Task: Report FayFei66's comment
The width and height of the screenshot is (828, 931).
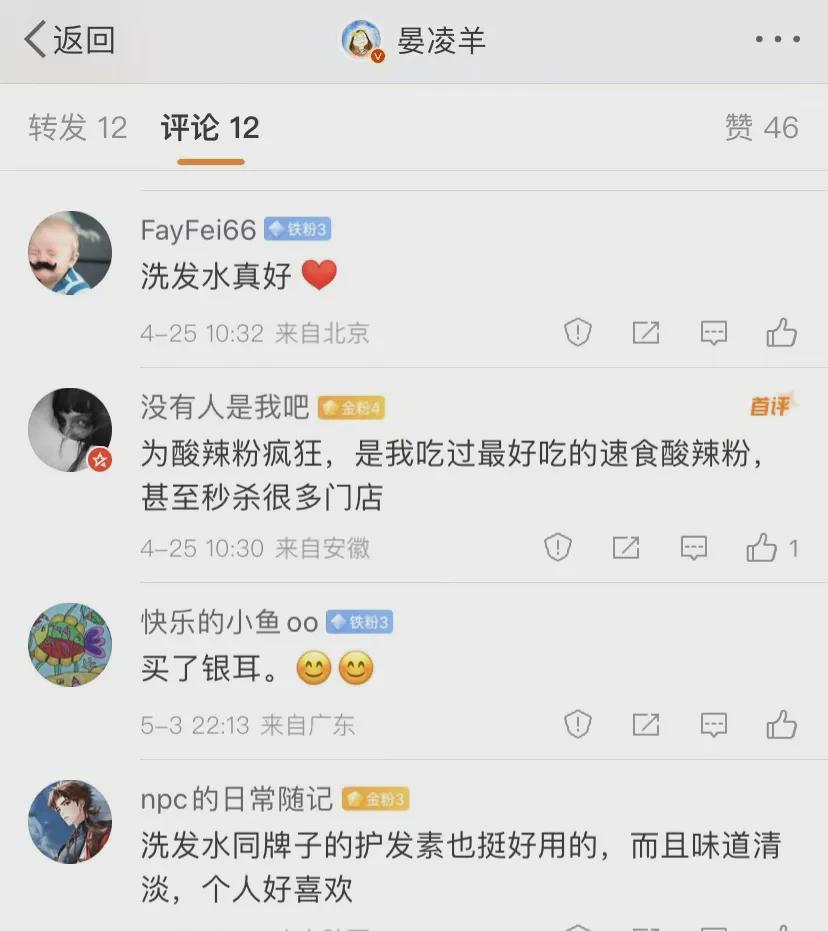Action: coord(578,333)
